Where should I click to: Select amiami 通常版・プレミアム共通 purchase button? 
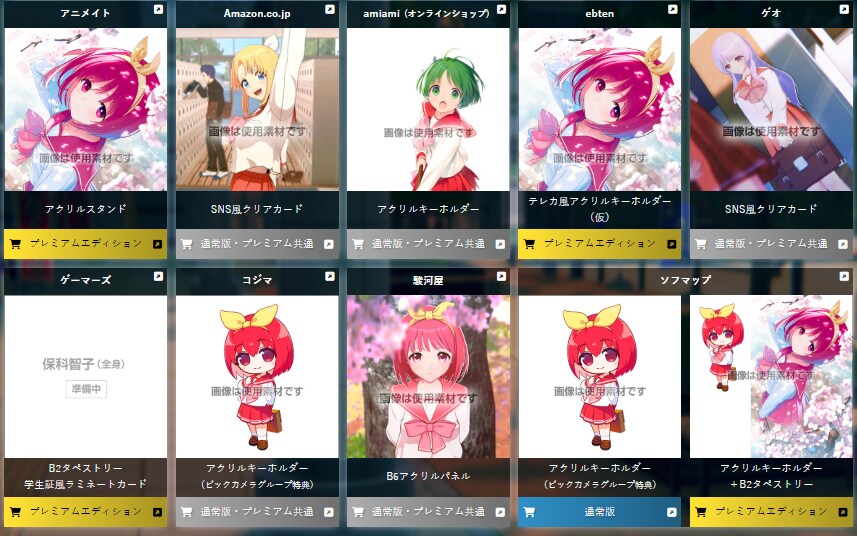pyautogui.click(x=428, y=243)
